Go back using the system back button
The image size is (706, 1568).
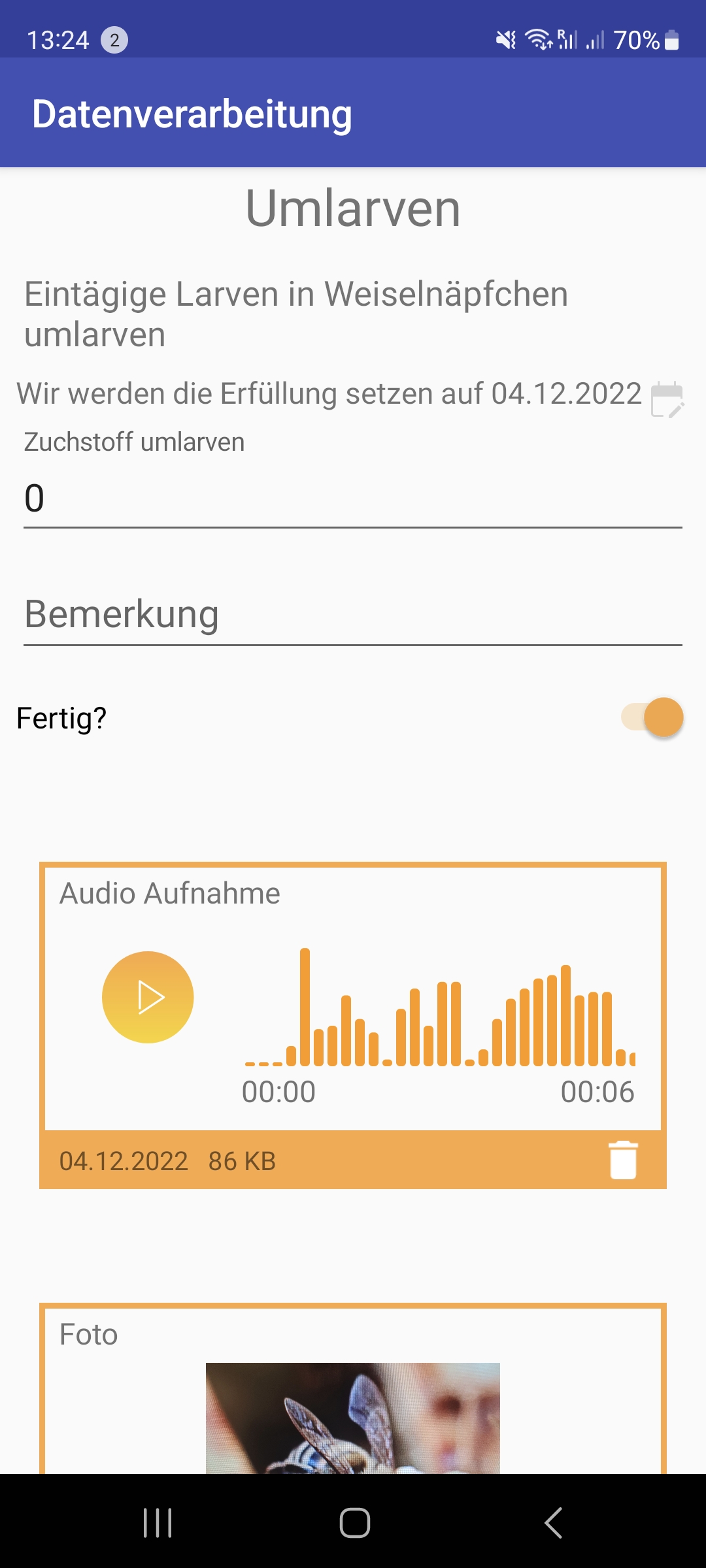pos(553,1523)
